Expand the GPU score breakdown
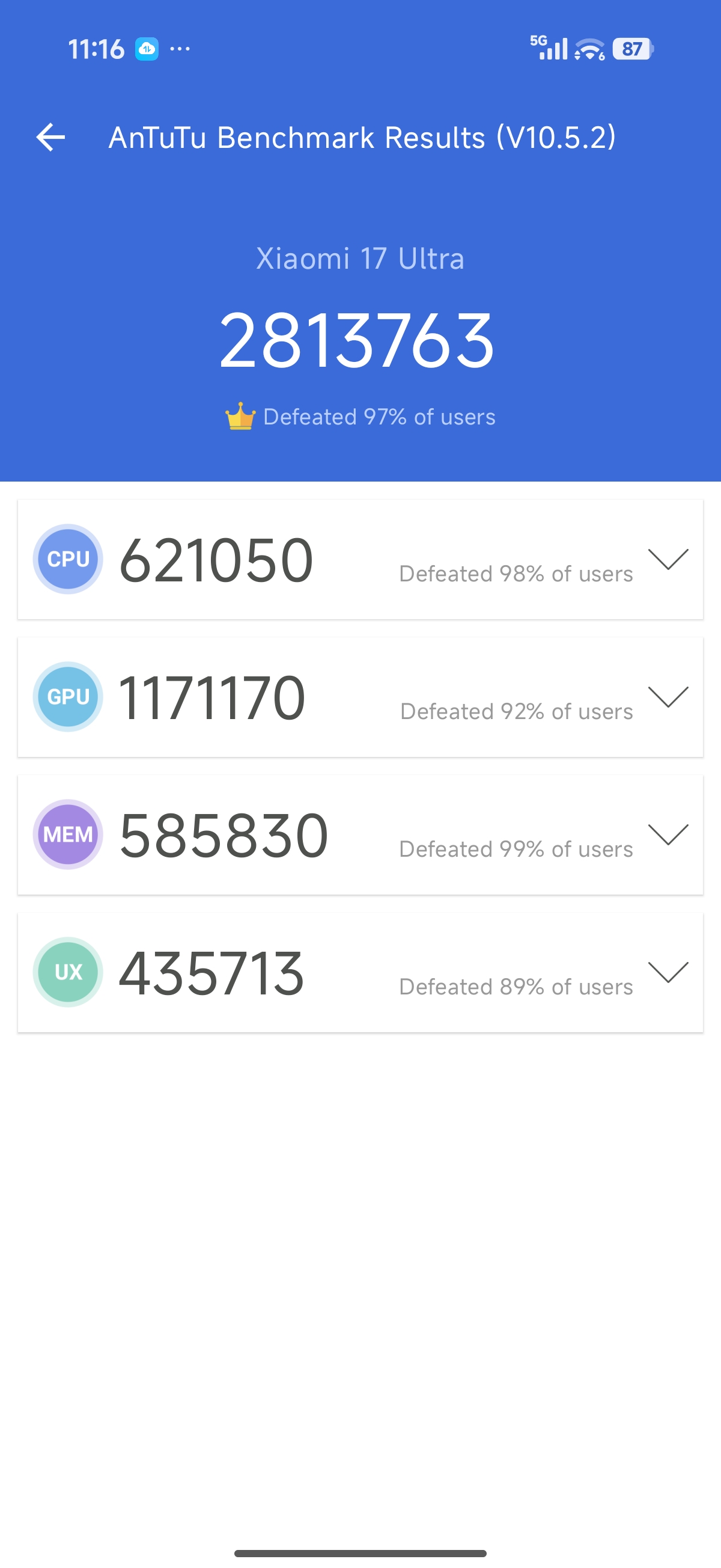Image resolution: width=721 pixels, height=1568 pixels. [x=668, y=696]
